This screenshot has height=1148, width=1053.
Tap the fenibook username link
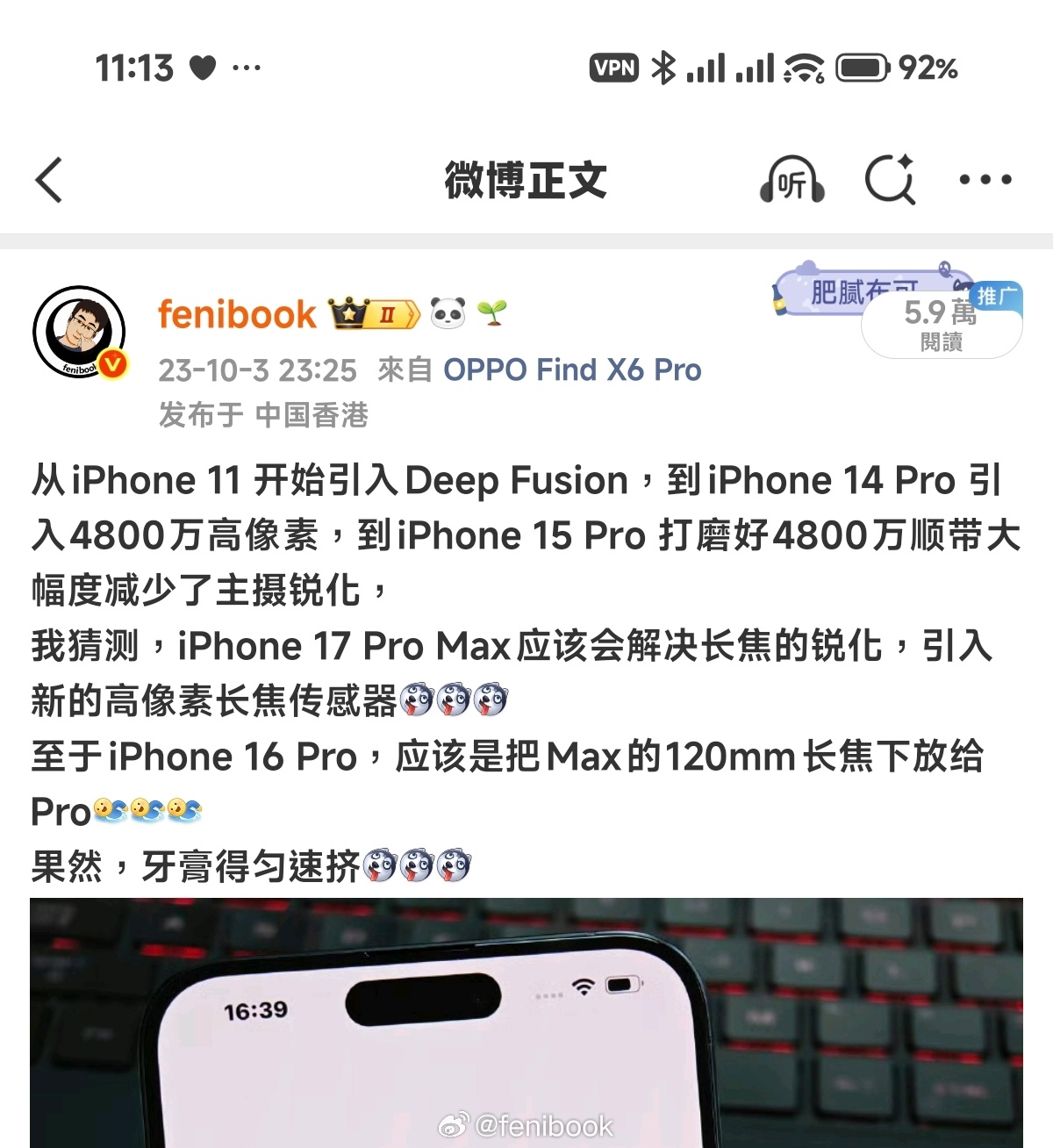[x=235, y=313]
